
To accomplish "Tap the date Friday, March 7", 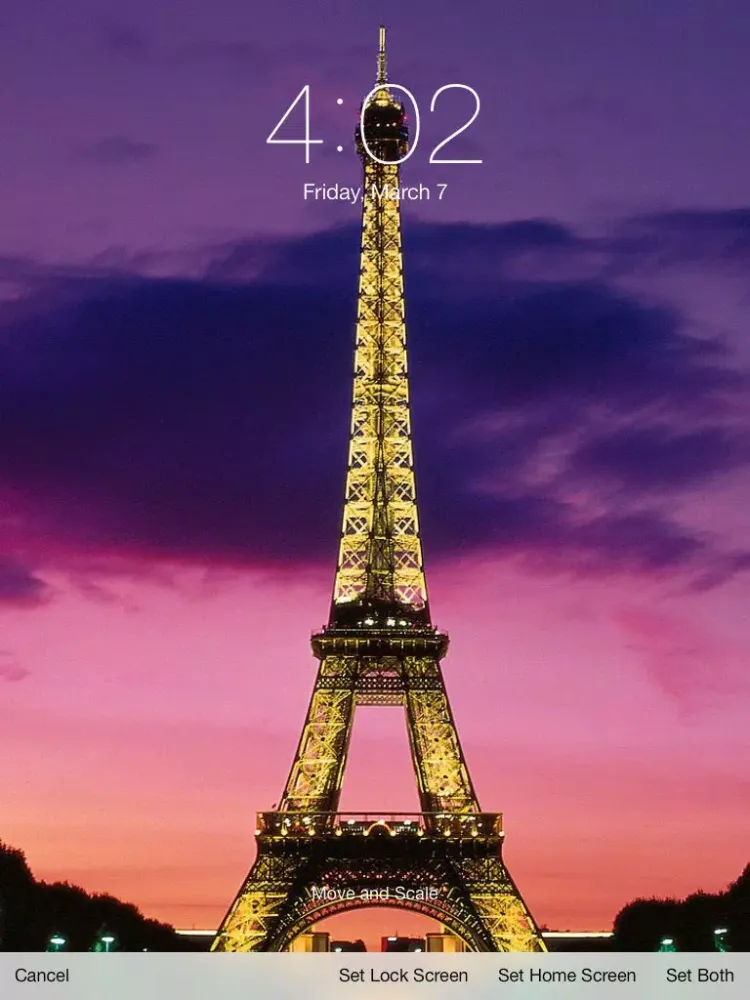I will [x=375, y=188].
